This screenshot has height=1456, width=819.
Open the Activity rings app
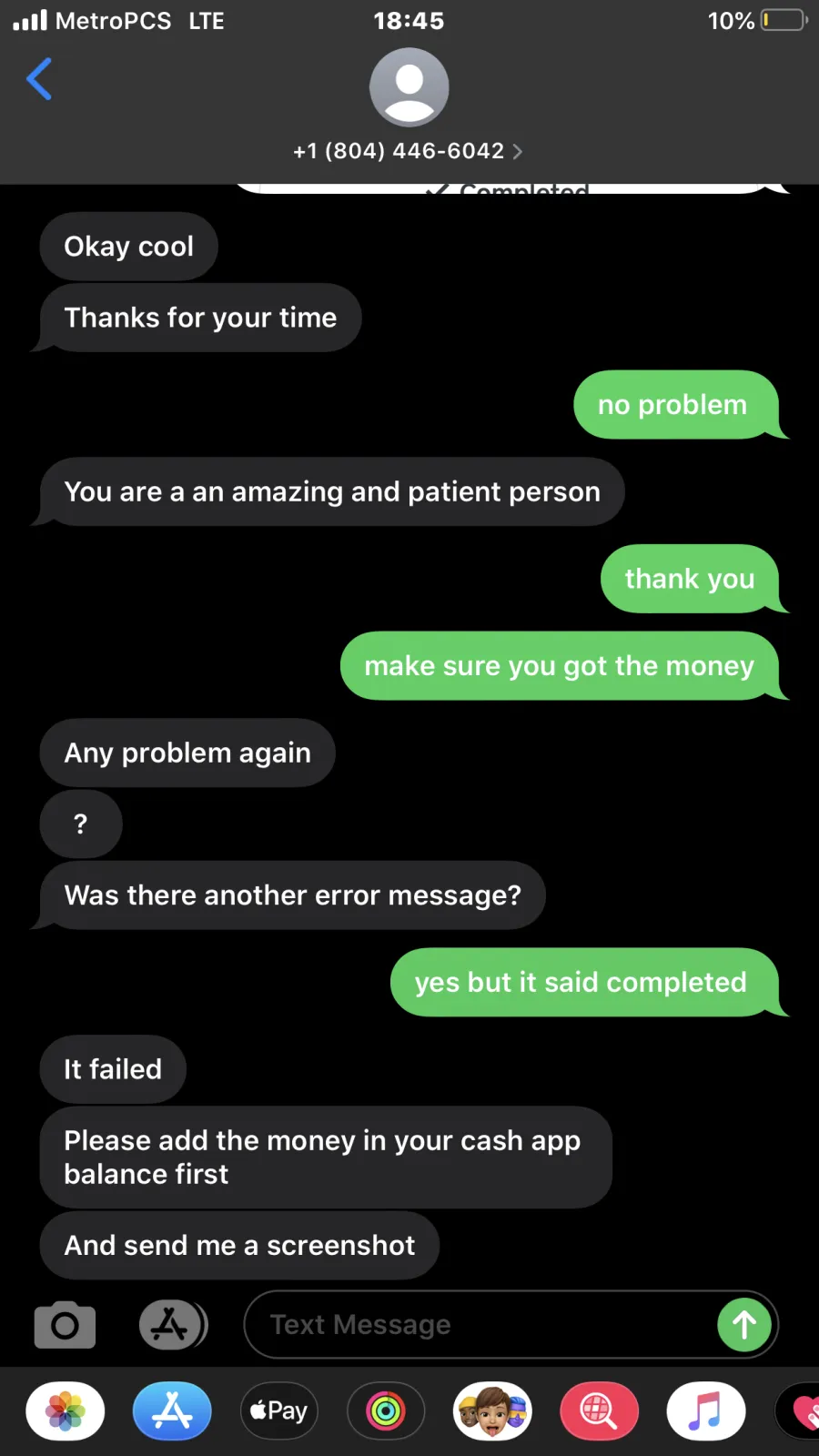coord(386,1411)
